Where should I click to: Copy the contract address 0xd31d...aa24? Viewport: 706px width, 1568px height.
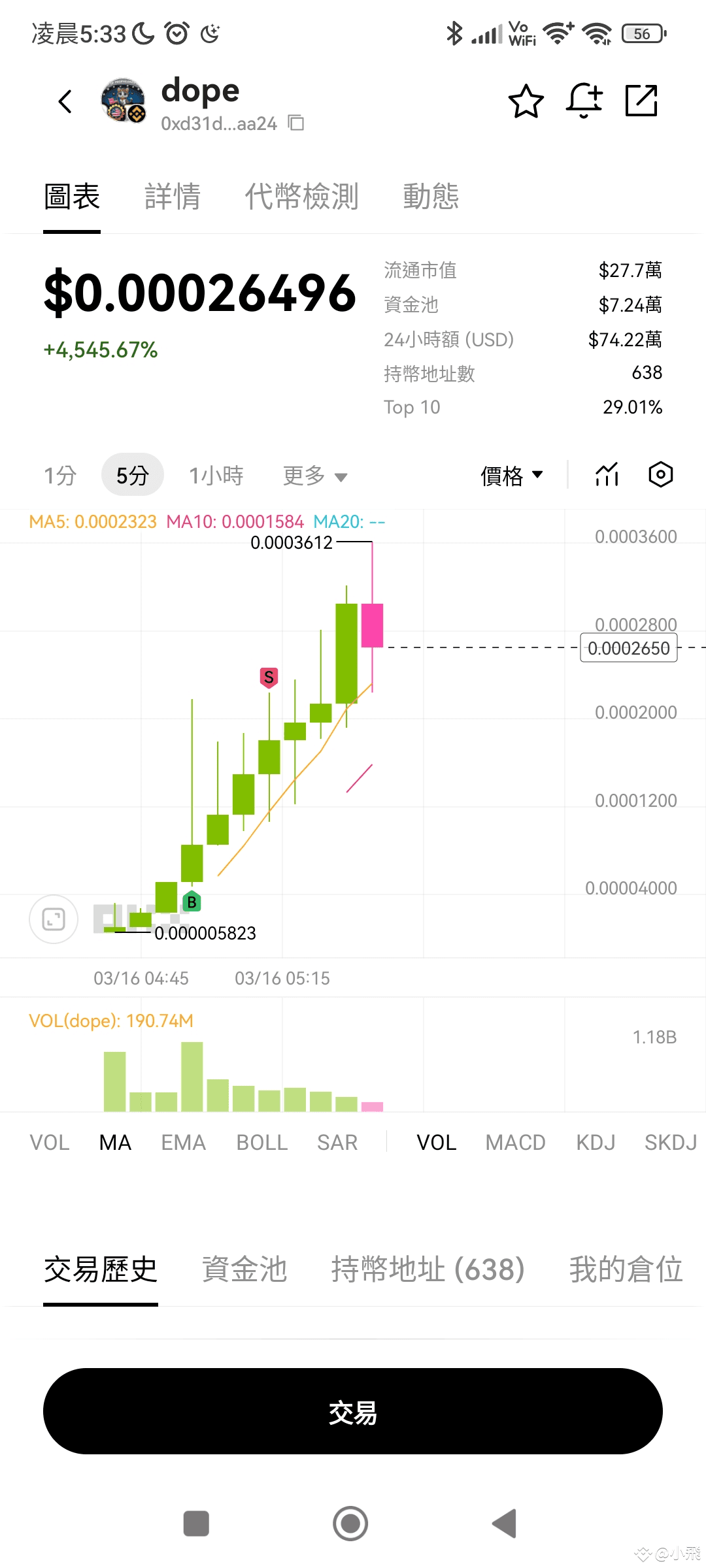[296, 123]
